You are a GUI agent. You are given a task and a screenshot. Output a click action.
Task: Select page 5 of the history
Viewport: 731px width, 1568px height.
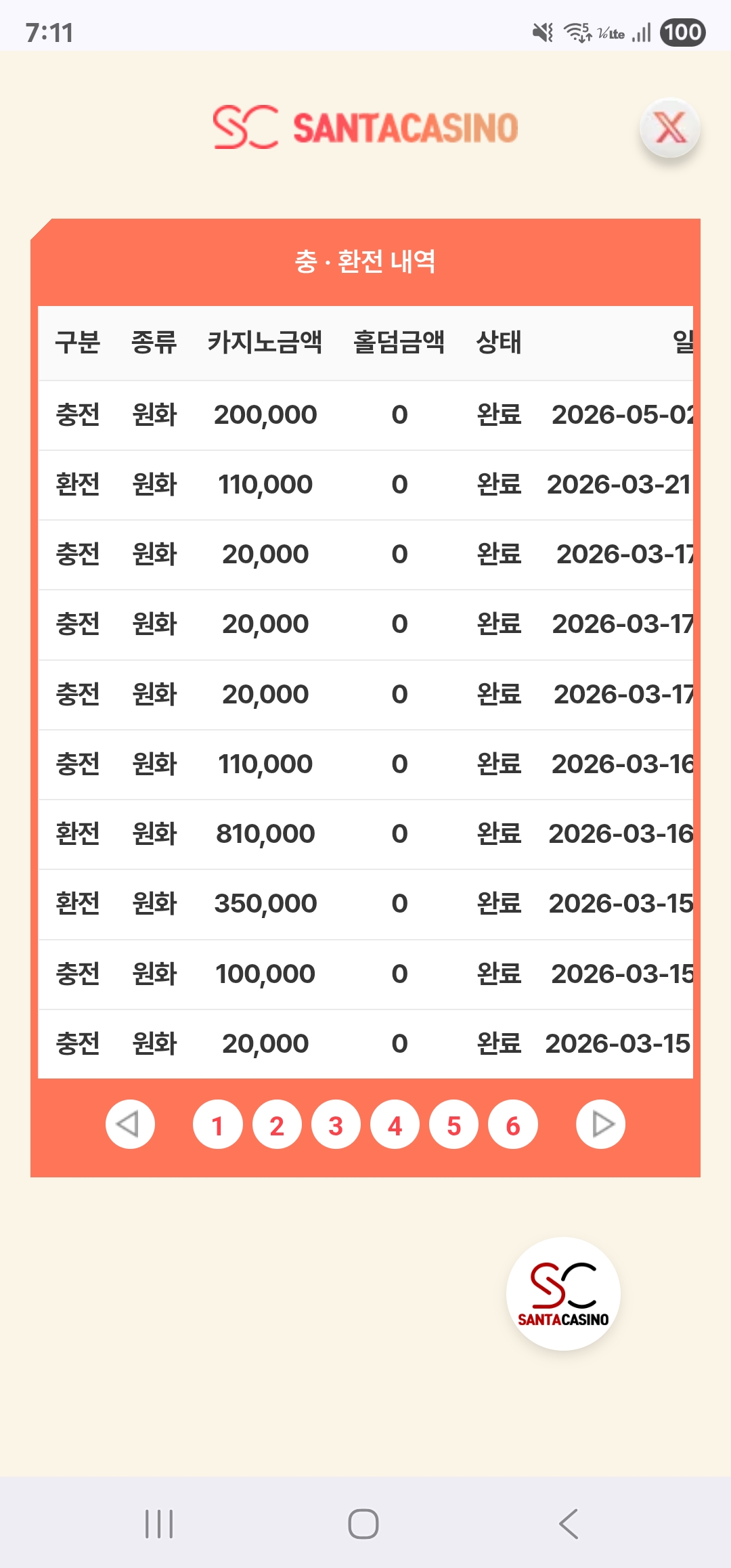point(454,1125)
